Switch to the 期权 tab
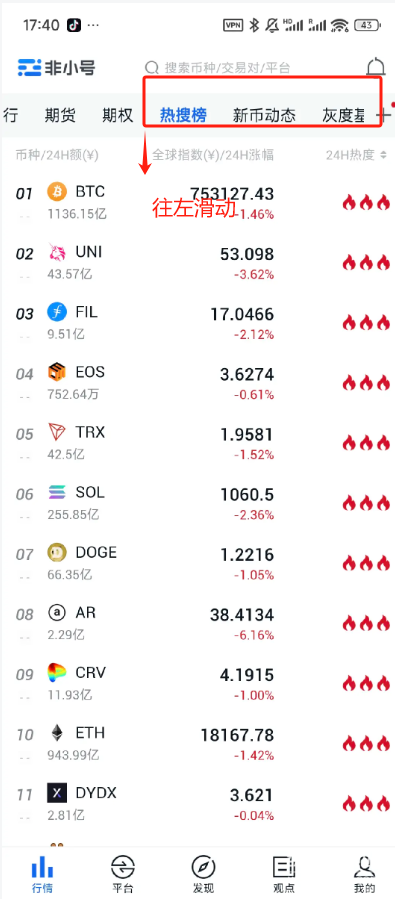Screen dimensions: 395x899 pyautogui.click(x=118, y=115)
